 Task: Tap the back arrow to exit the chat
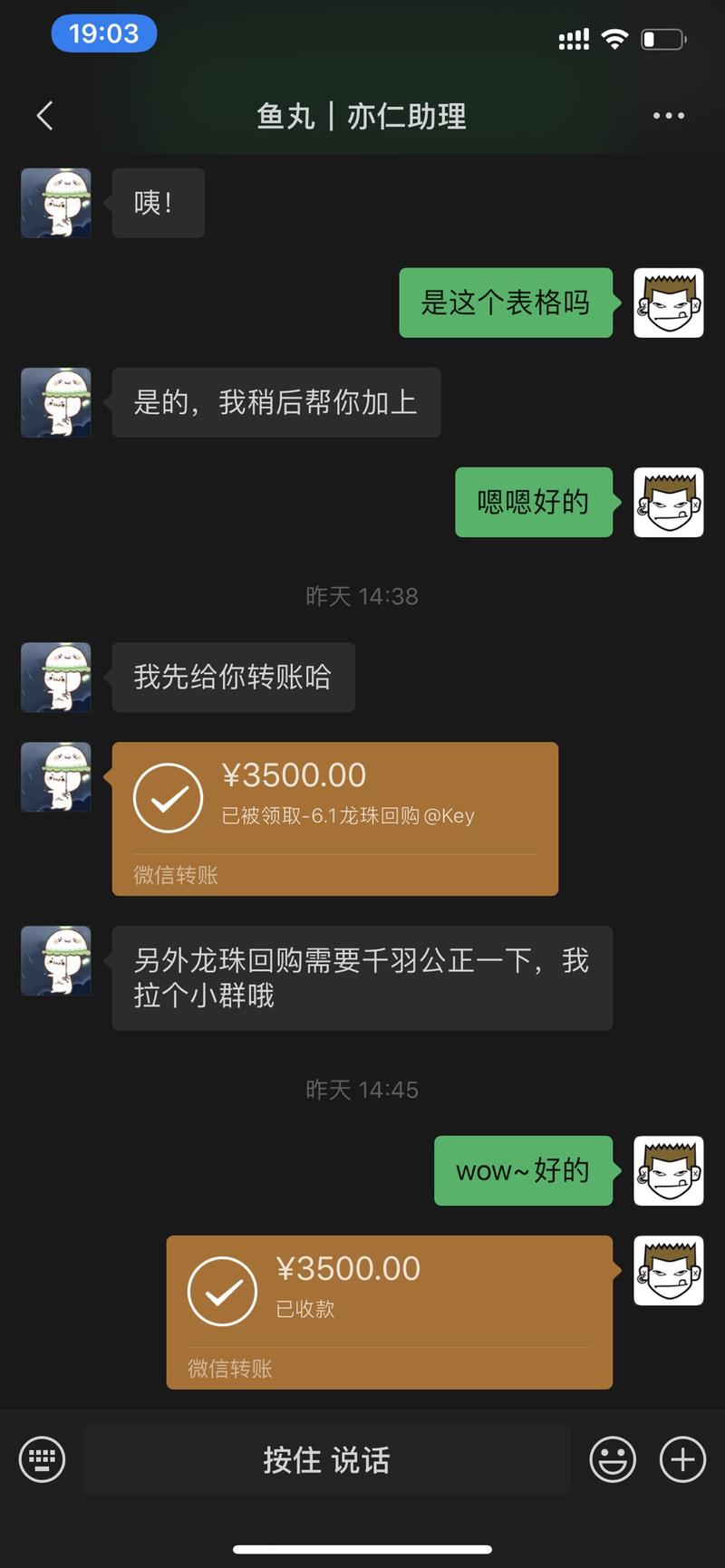tap(44, 116)
